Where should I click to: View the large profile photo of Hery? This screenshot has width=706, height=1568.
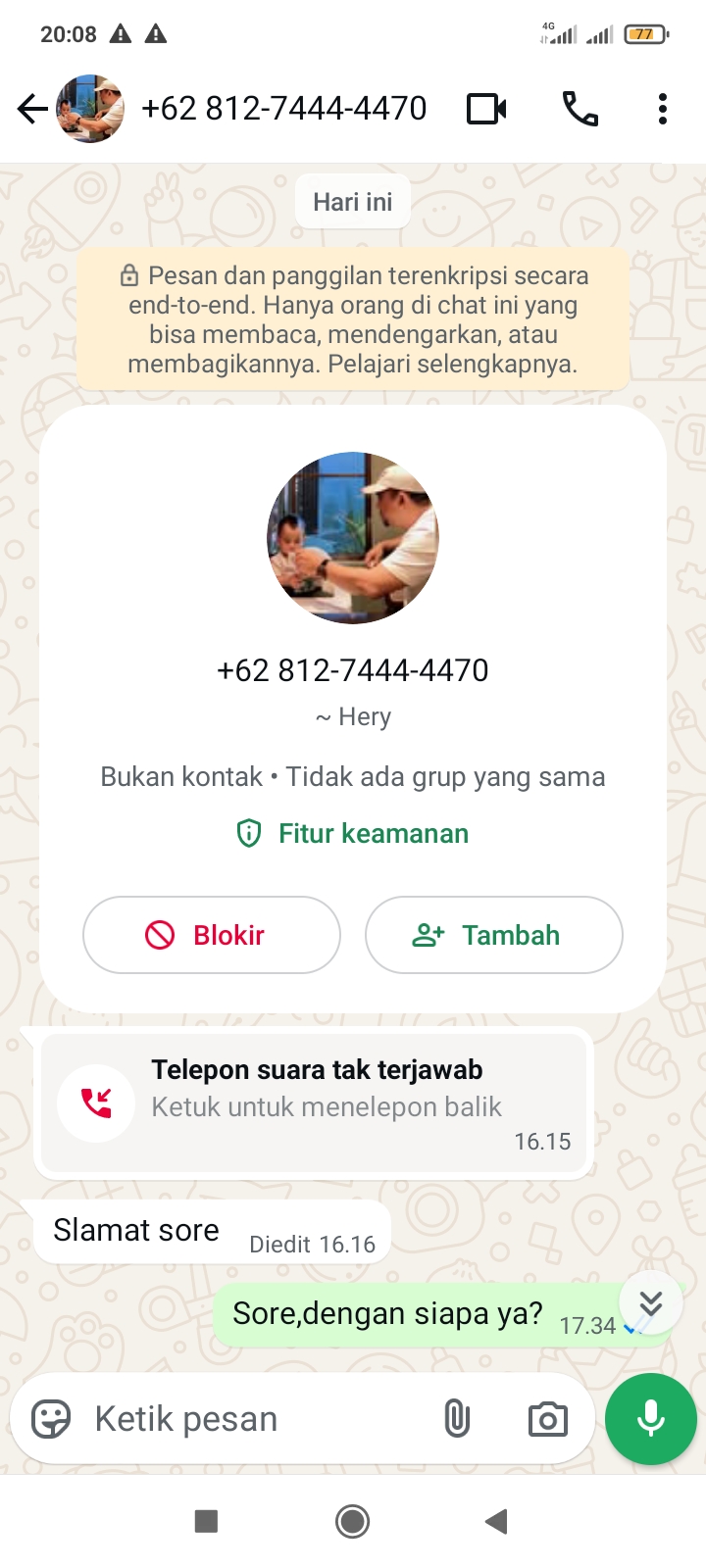coord(353,538)
